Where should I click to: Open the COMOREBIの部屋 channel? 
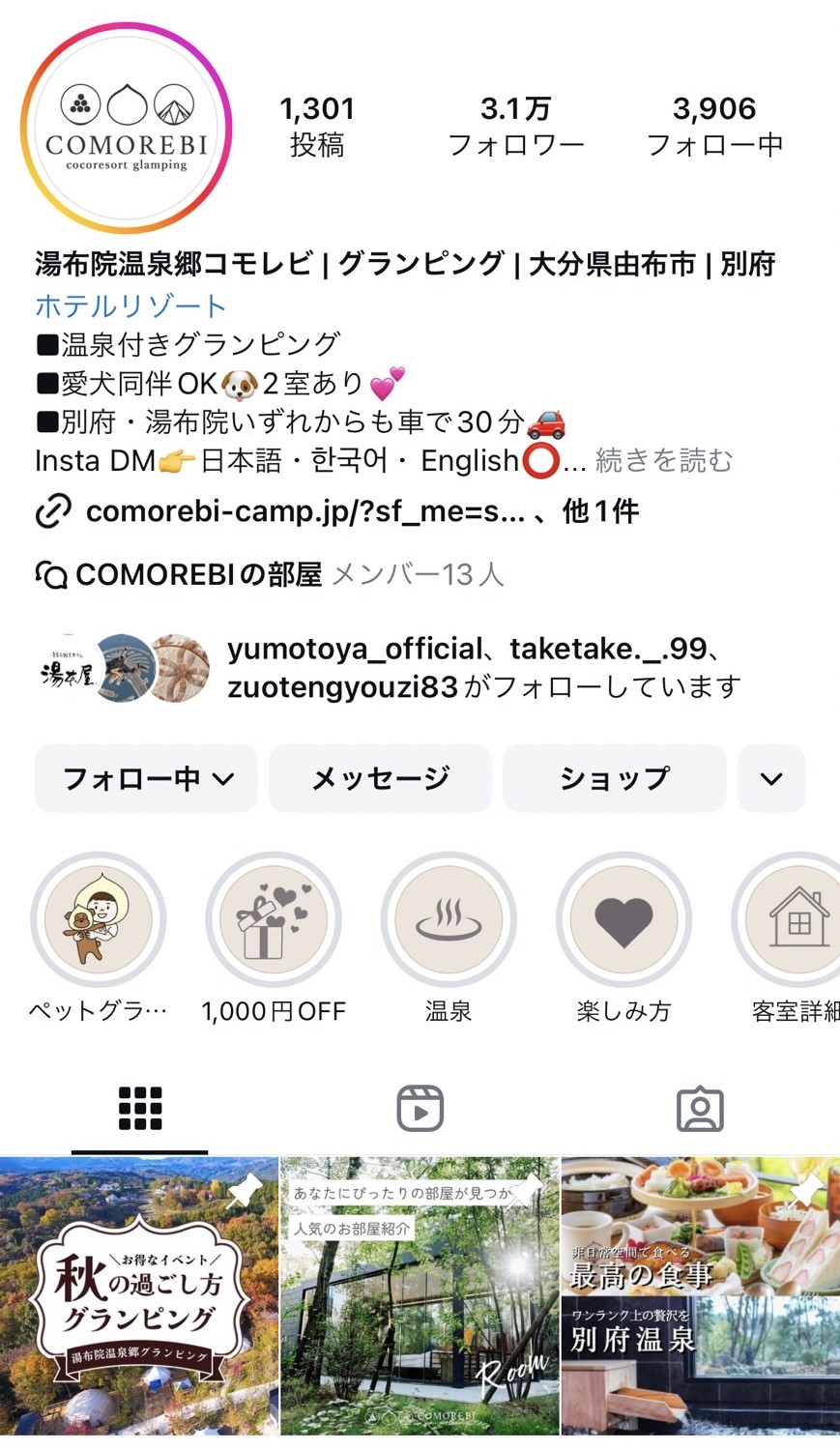coord(198,574)
